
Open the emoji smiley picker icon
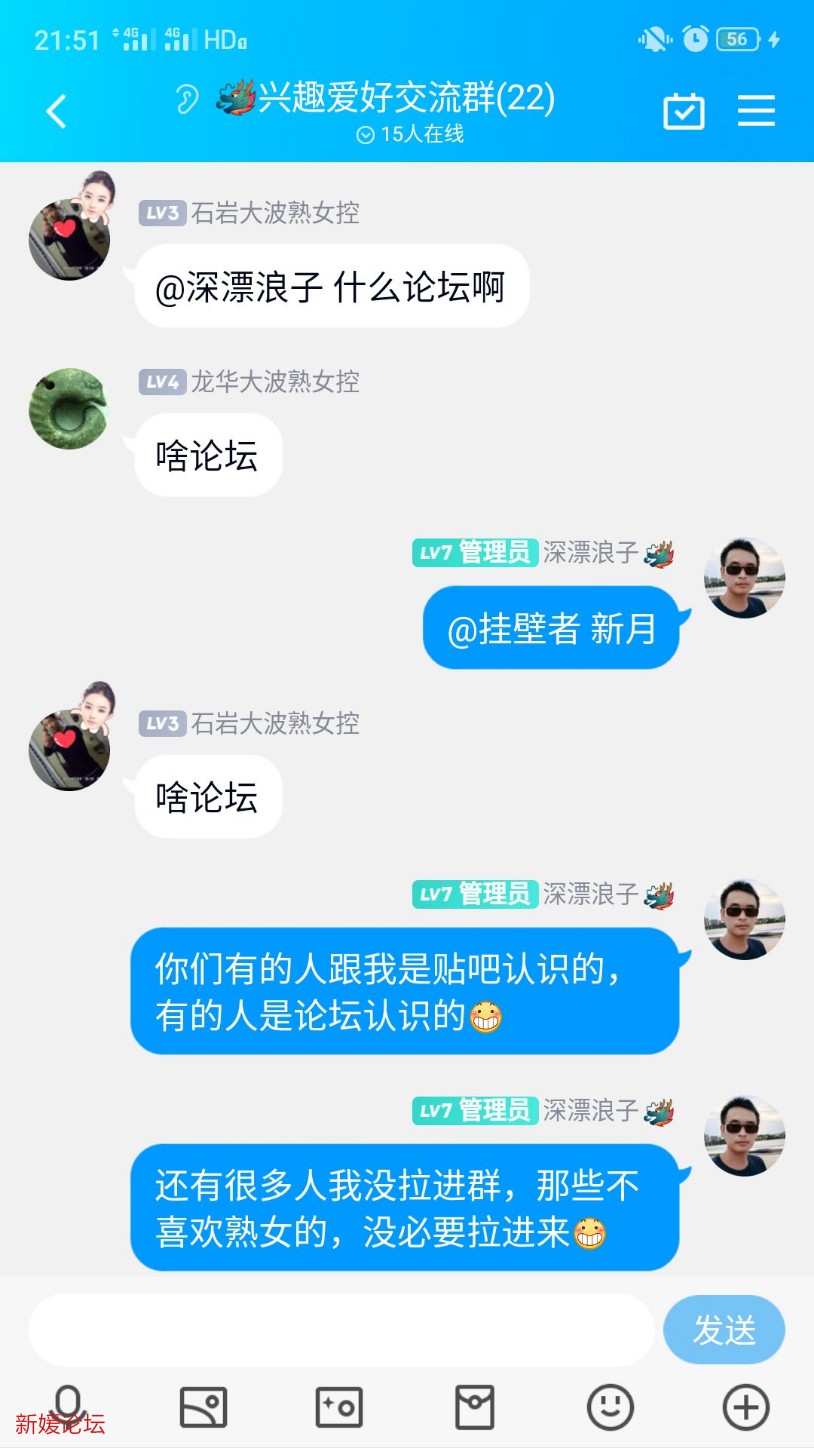(610, 1406)
